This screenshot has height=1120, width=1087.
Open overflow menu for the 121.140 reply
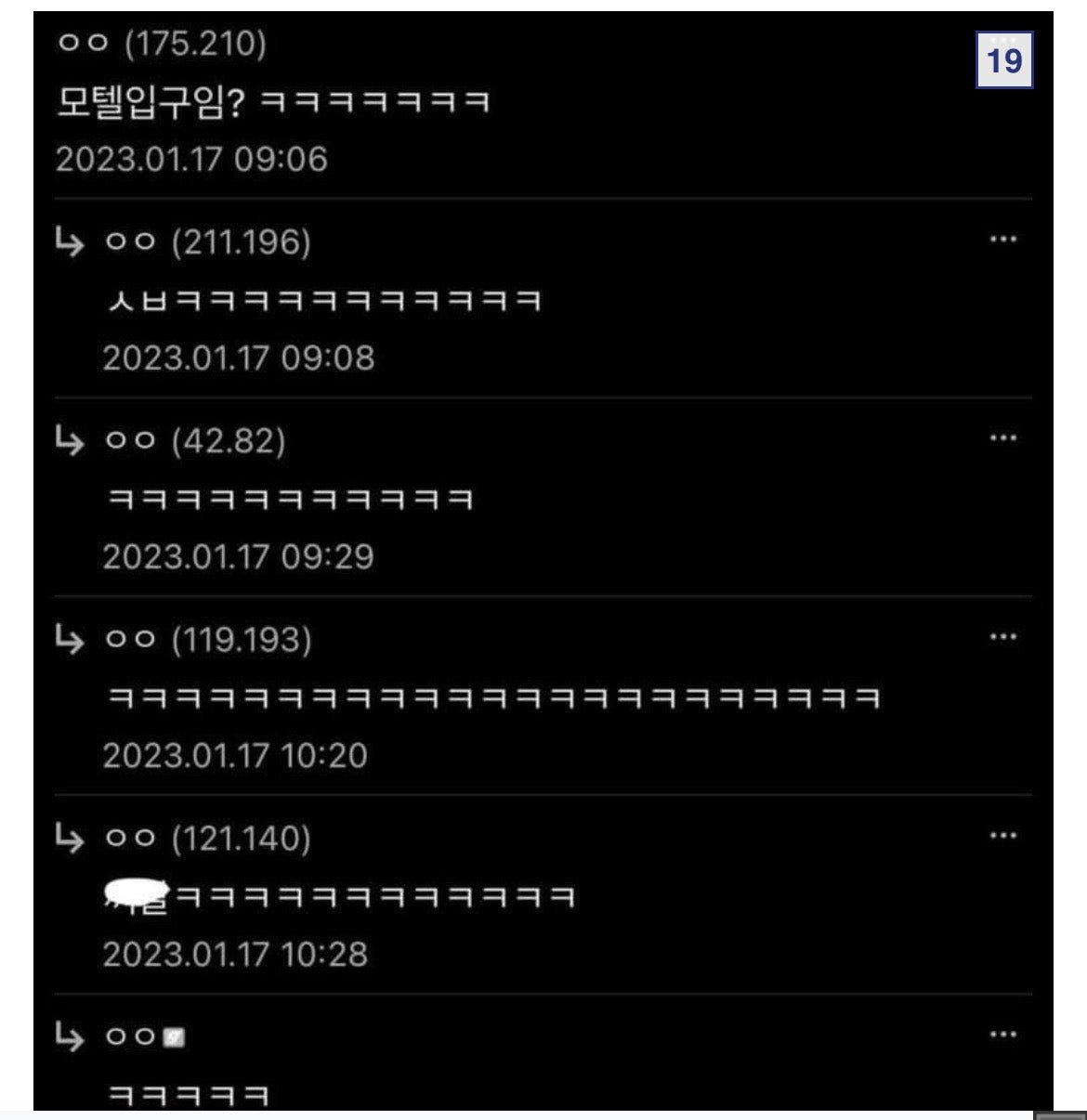(1002, 836)
